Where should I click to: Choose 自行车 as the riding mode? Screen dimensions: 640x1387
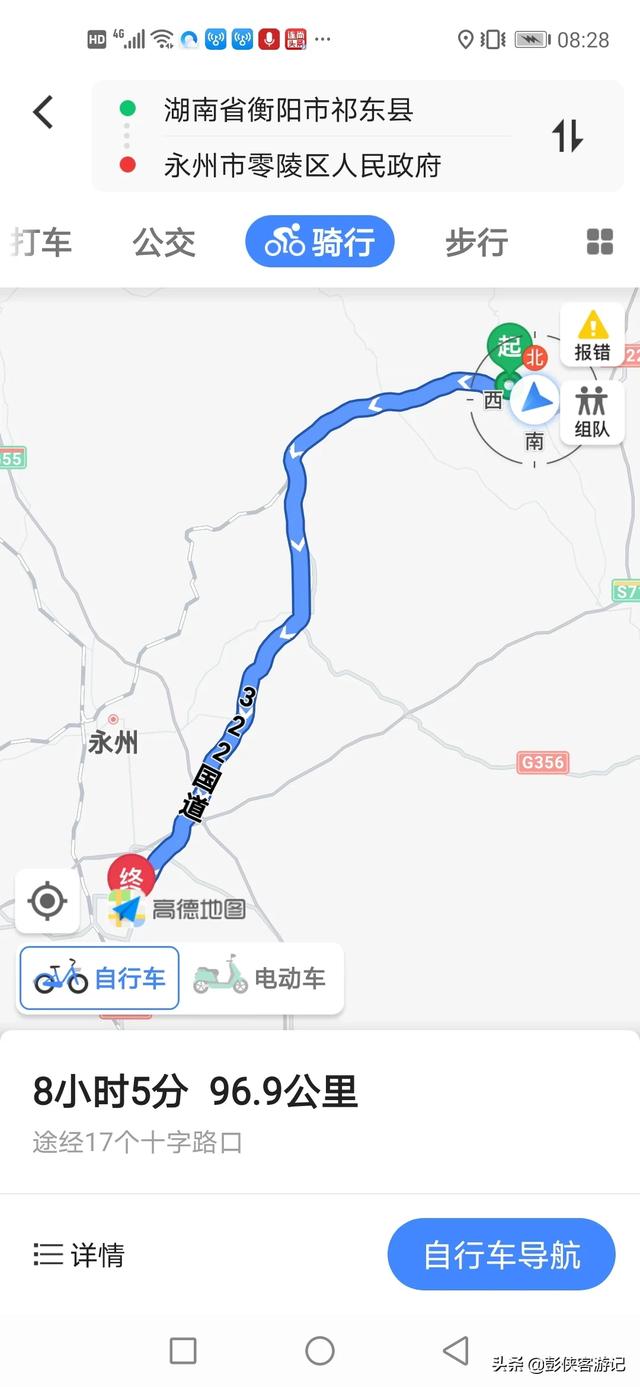100,978
